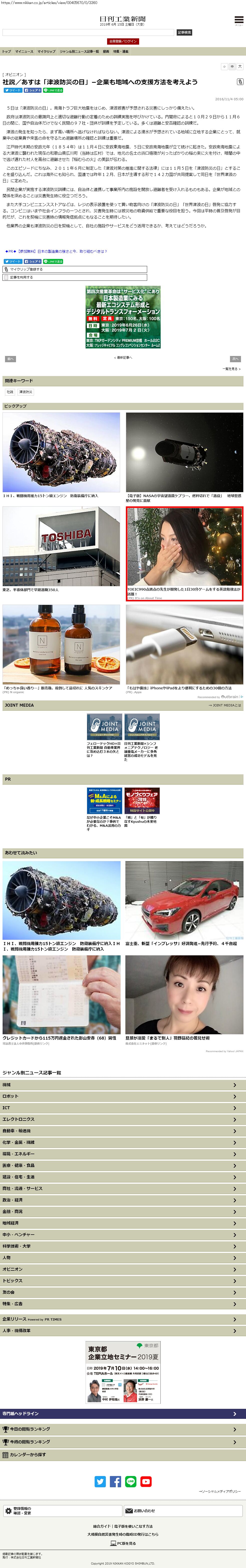Open 会員登録/ログイン
The height and width of the screenshot is (1568, 246).
pos(123,41)
